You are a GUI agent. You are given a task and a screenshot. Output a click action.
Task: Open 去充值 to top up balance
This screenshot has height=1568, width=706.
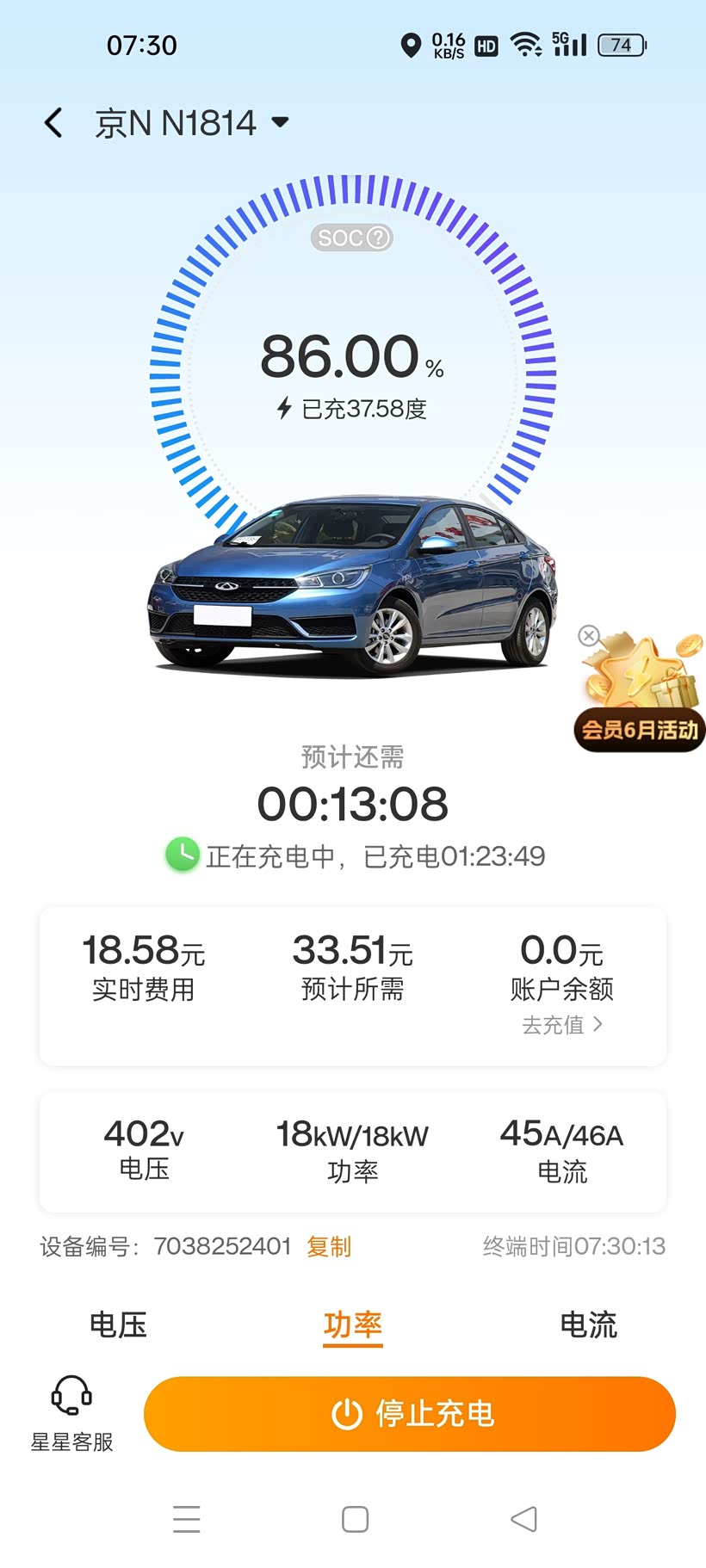tap(561, 1025)
